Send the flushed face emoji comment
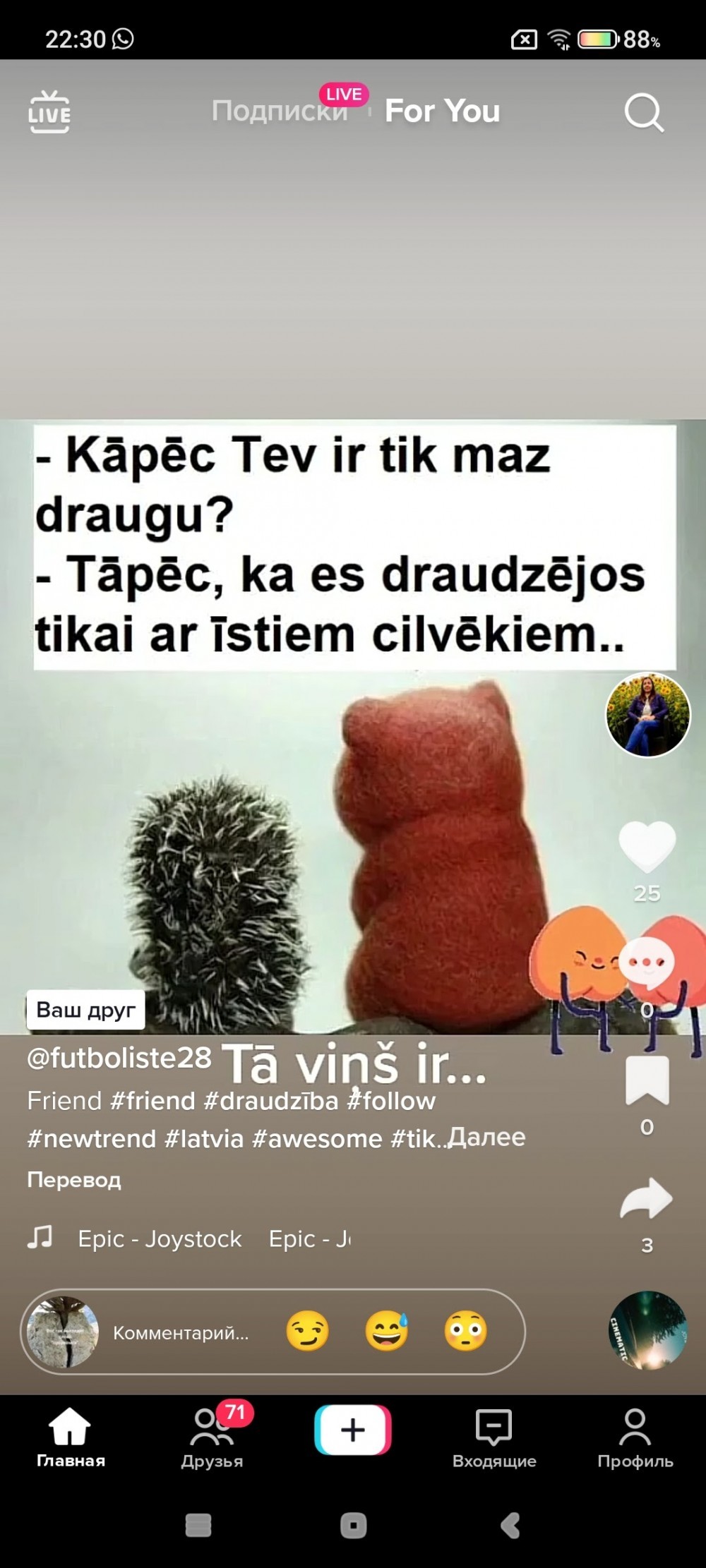 pos(465,1331)
